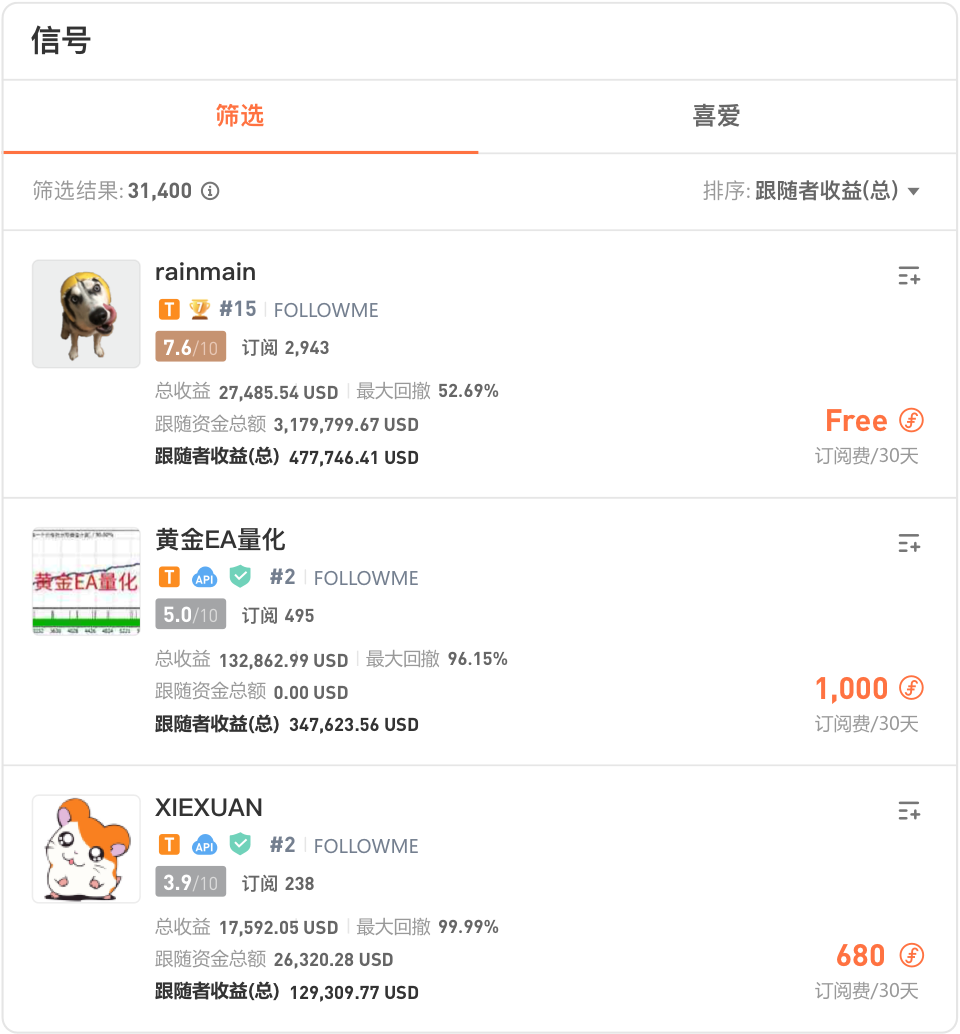This screenshot has height=1034, width=960.
Task: Add XIEXUAN to compare list
Action: click(x=908, y=811)
